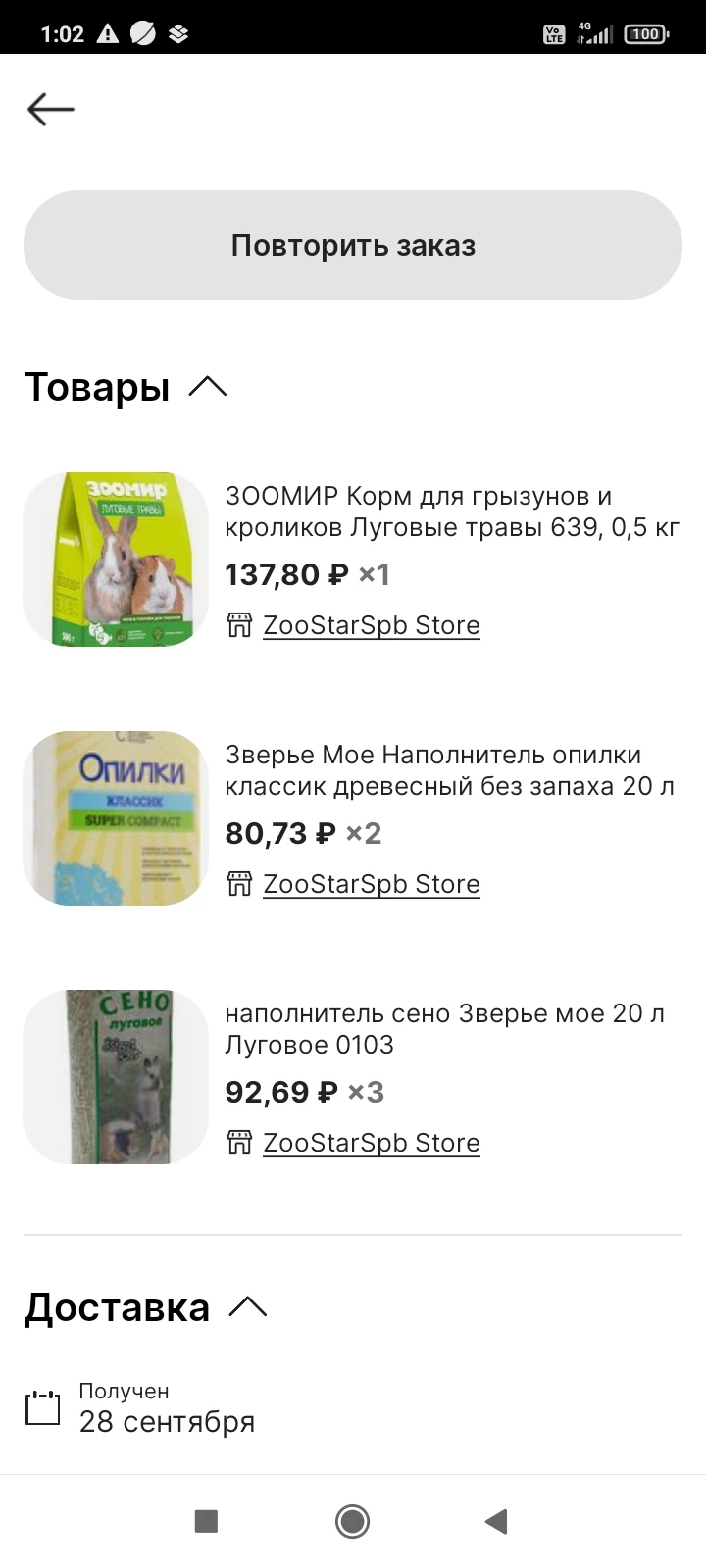Screen dimensions: 706x1568
Task: Open the ЗООМИР Корм для грызунов product image
Action: point(116,560)
